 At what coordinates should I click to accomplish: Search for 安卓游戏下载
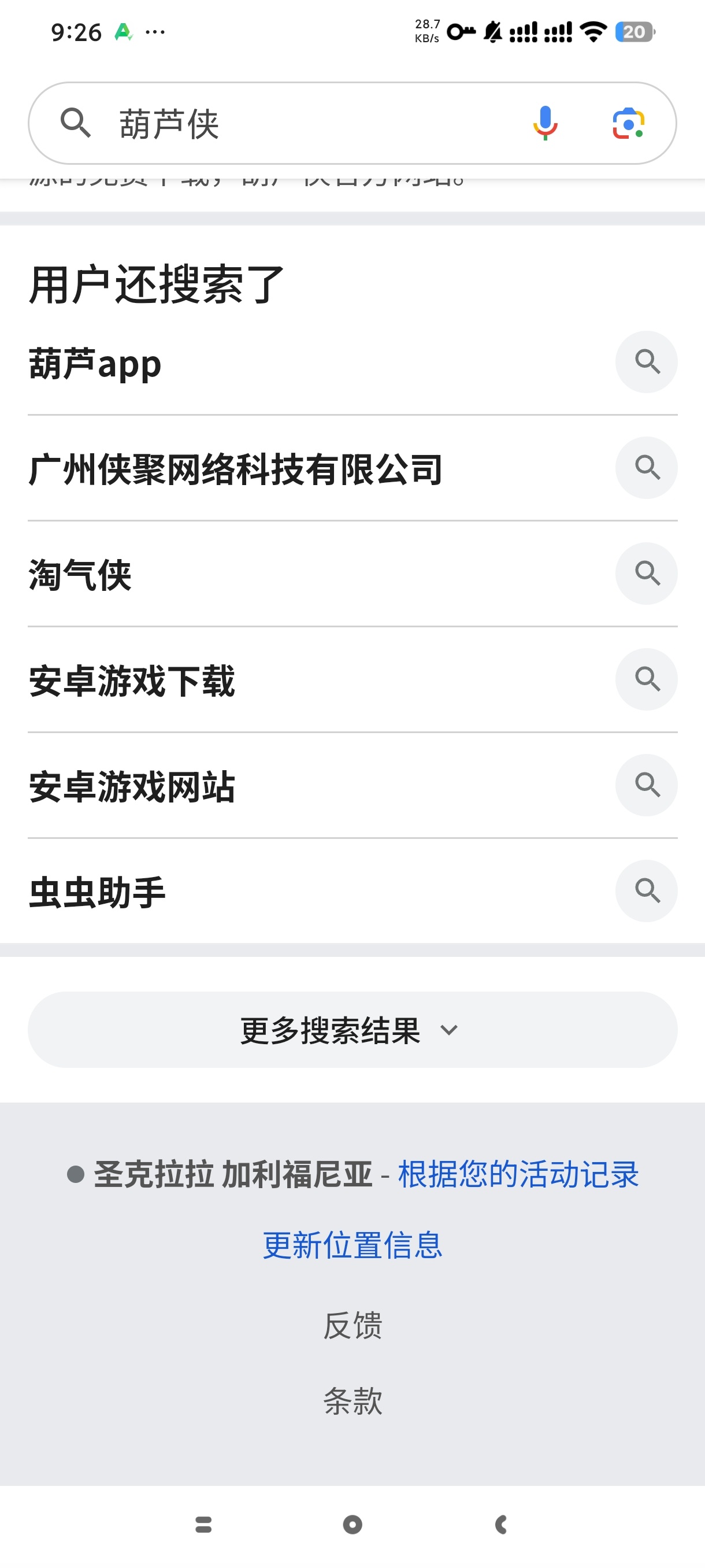tap(352, 680)
